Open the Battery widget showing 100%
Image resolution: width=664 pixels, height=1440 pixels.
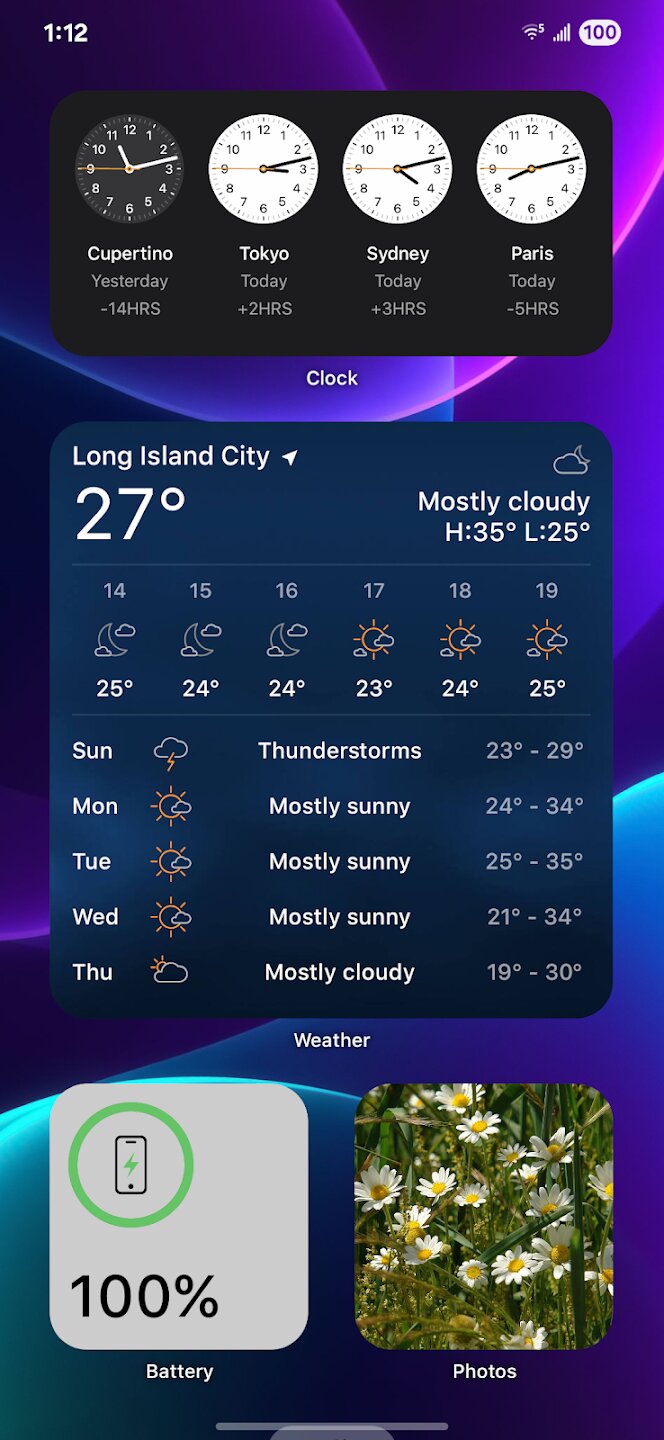click(179, 1216)
